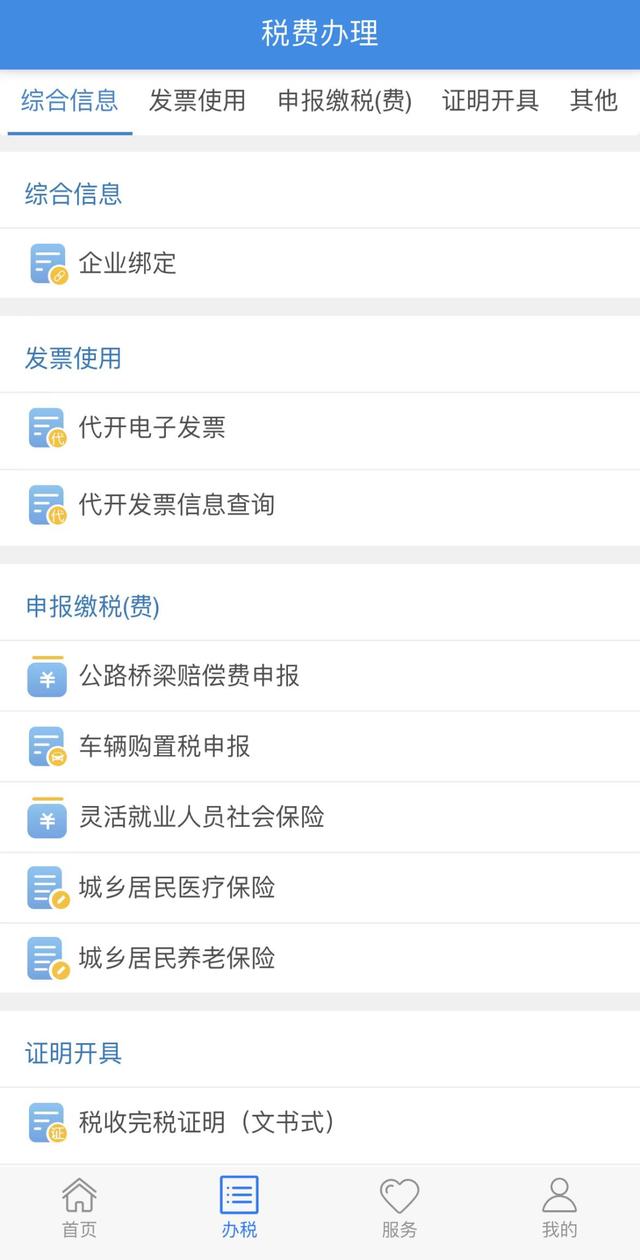Select the 申报缴税(费) top tab
The height and width of the screenshot is (1260, 640).
point(344,101)
